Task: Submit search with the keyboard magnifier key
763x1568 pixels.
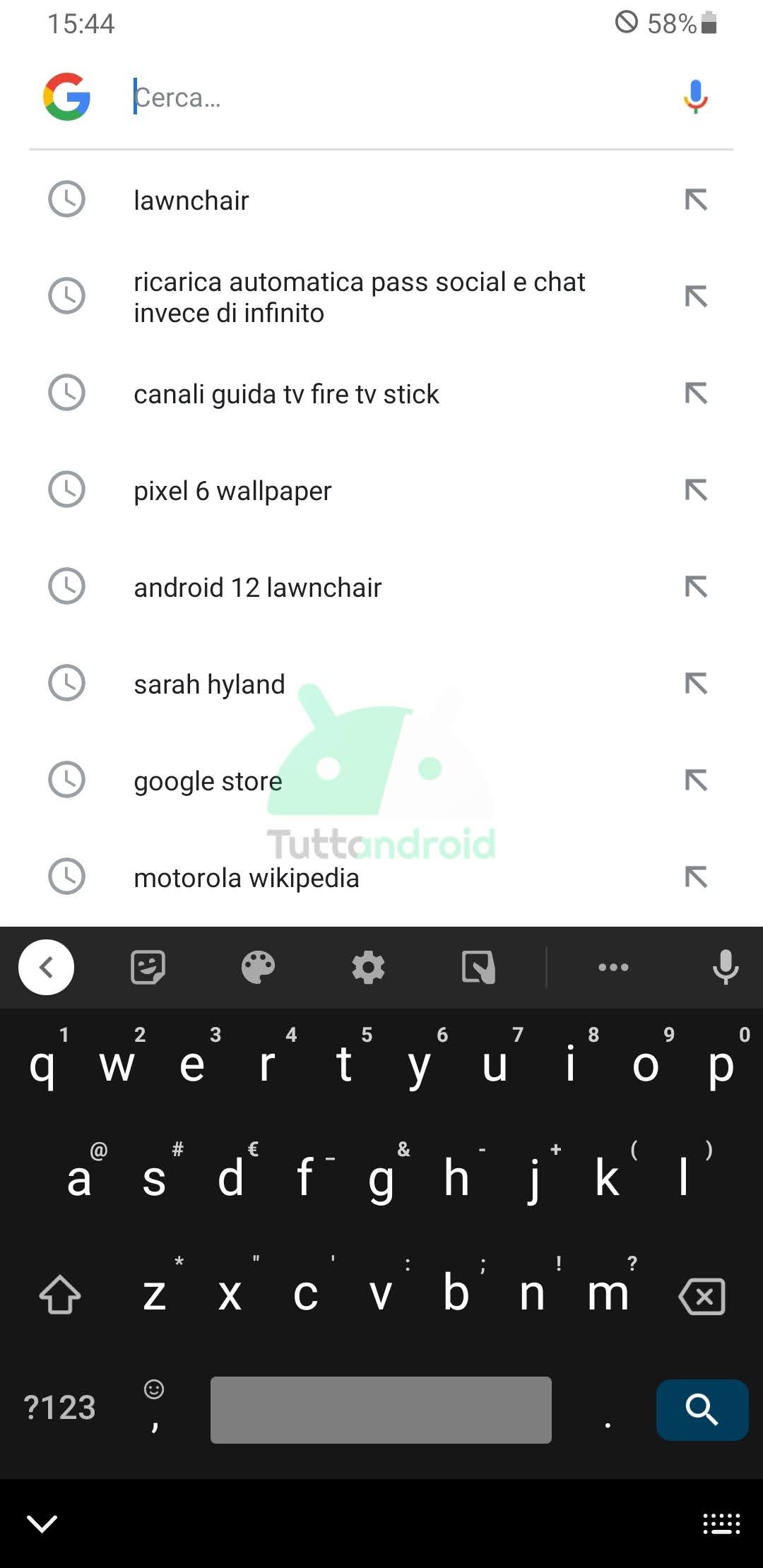Action: point(702,1410)
